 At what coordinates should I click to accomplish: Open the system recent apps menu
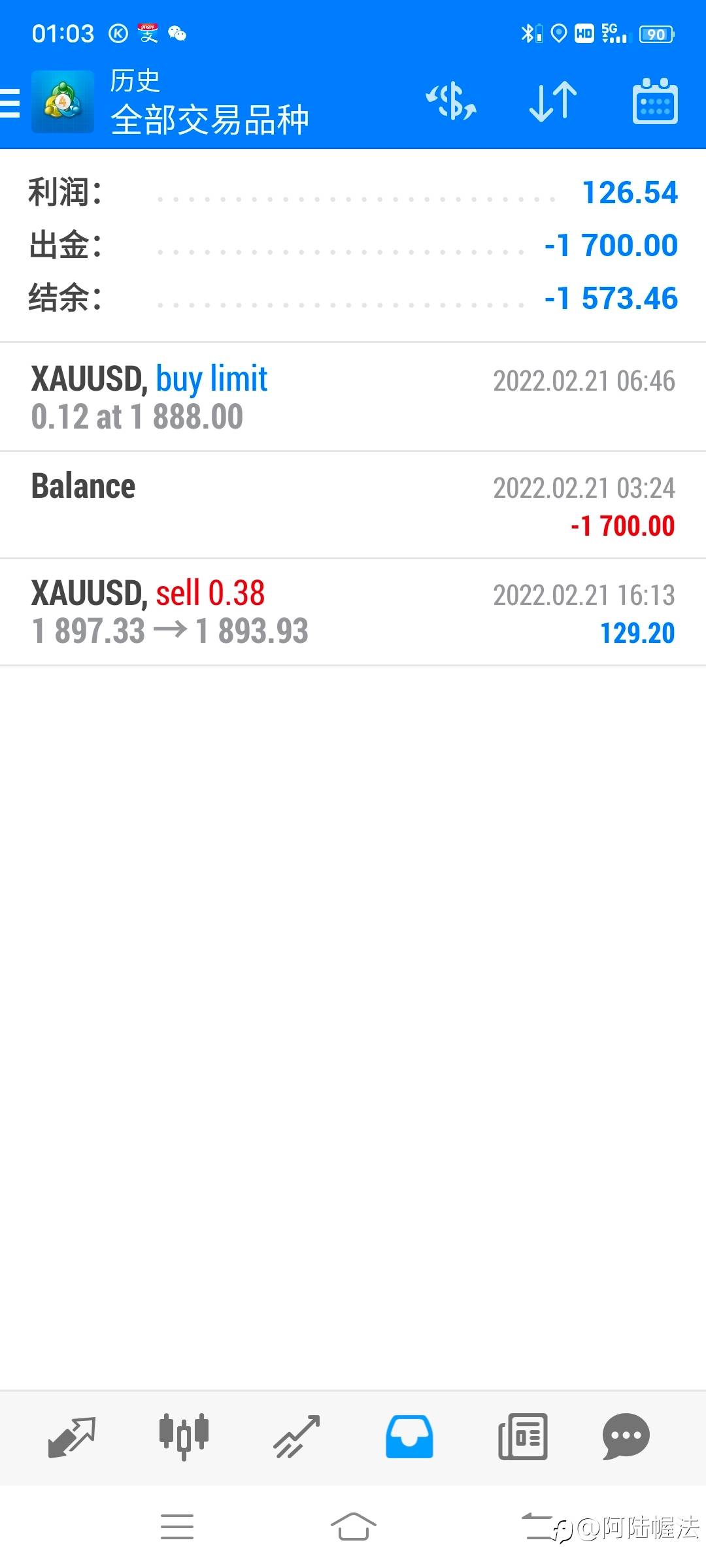(x=177, y=1527)
